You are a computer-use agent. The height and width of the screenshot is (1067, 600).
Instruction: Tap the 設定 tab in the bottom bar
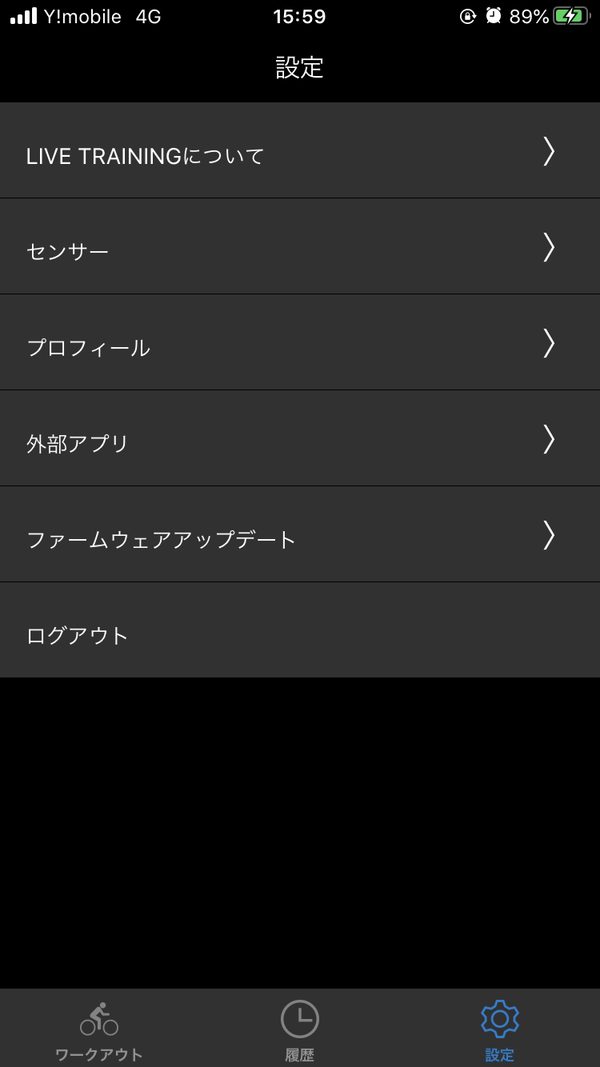(499, 1030)
